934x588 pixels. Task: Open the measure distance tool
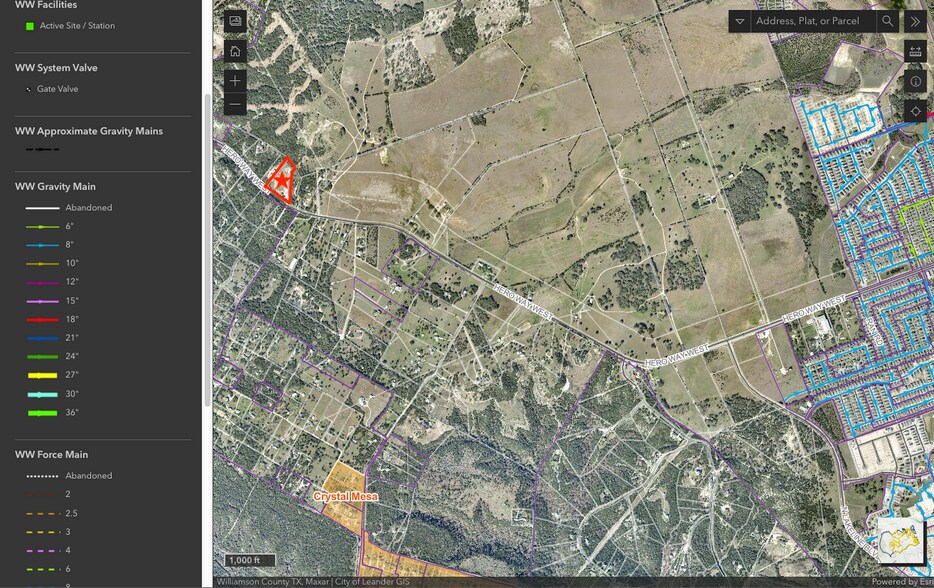(915, 51)
